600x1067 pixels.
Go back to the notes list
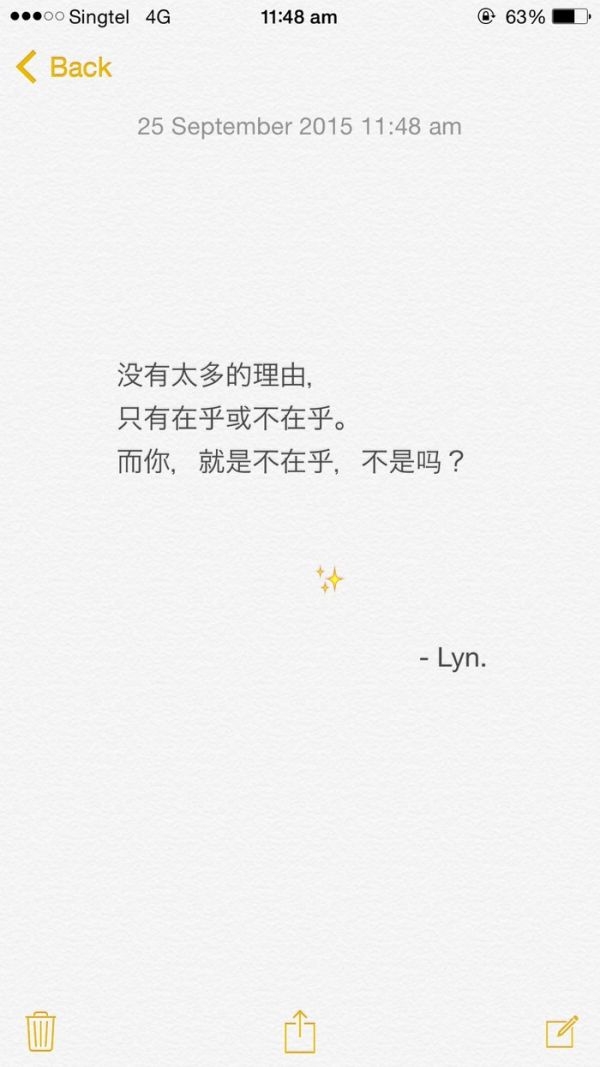(x=63, y=67)
